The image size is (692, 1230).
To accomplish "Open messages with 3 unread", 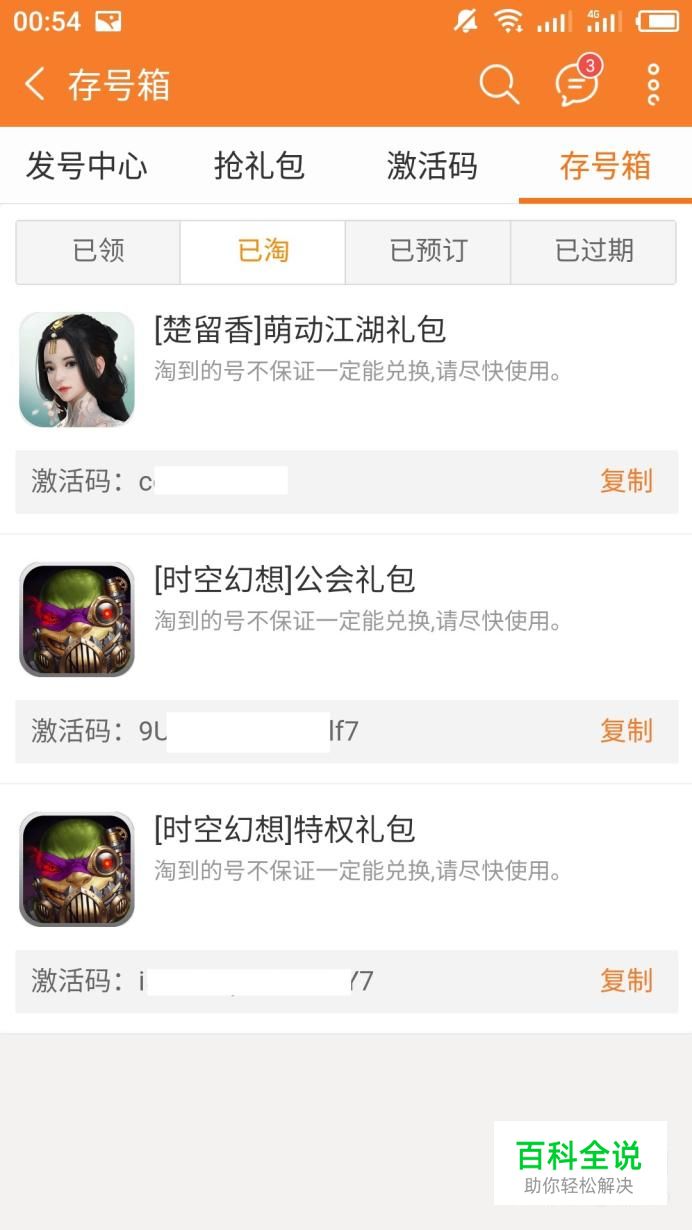I will coord(577,84).
